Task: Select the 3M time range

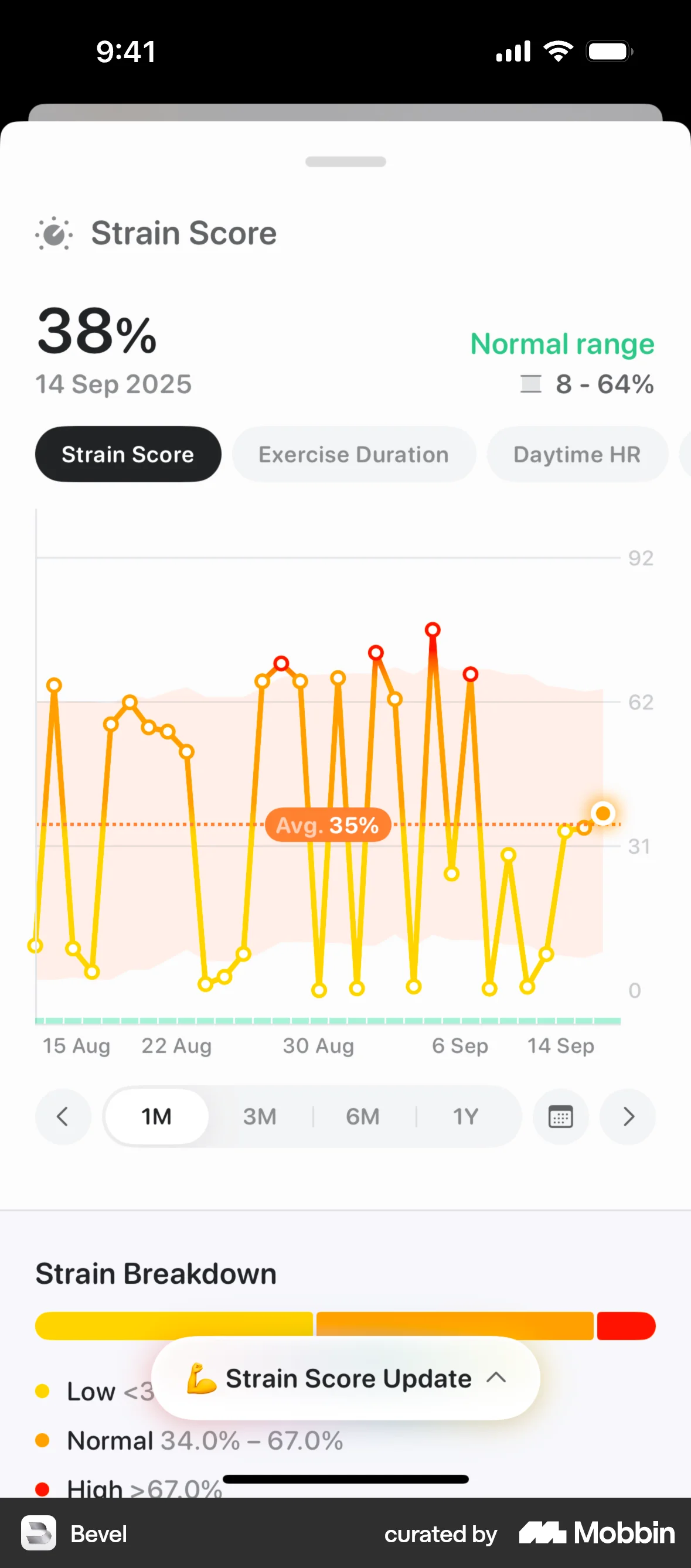Action: (x=260, y=1116)
